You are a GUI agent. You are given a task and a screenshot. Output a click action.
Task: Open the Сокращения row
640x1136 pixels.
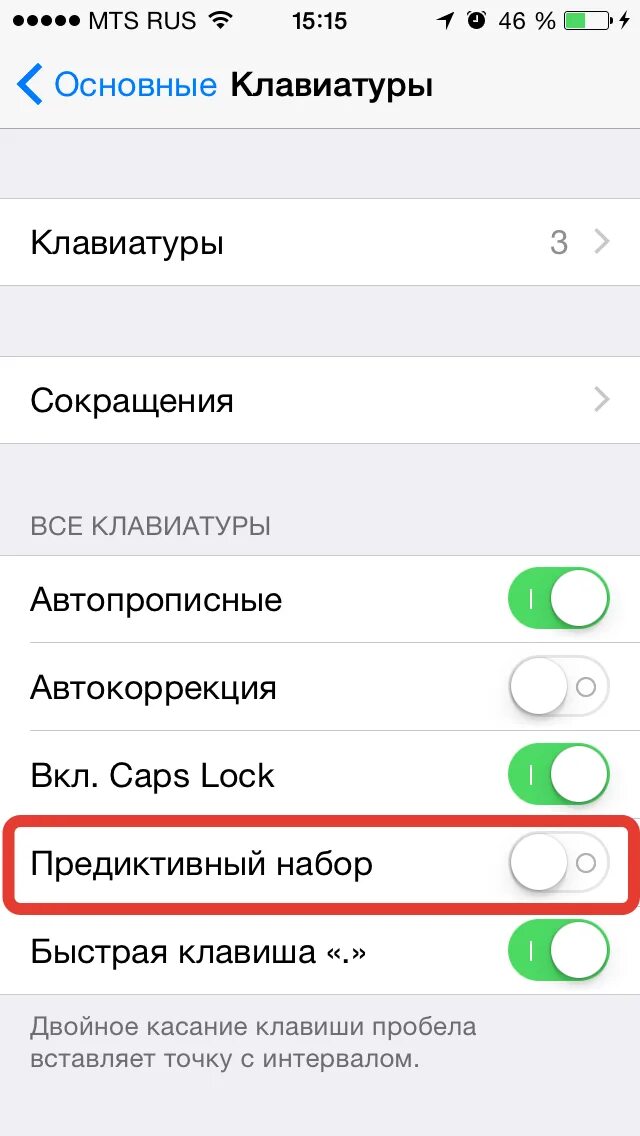point(320,401)
